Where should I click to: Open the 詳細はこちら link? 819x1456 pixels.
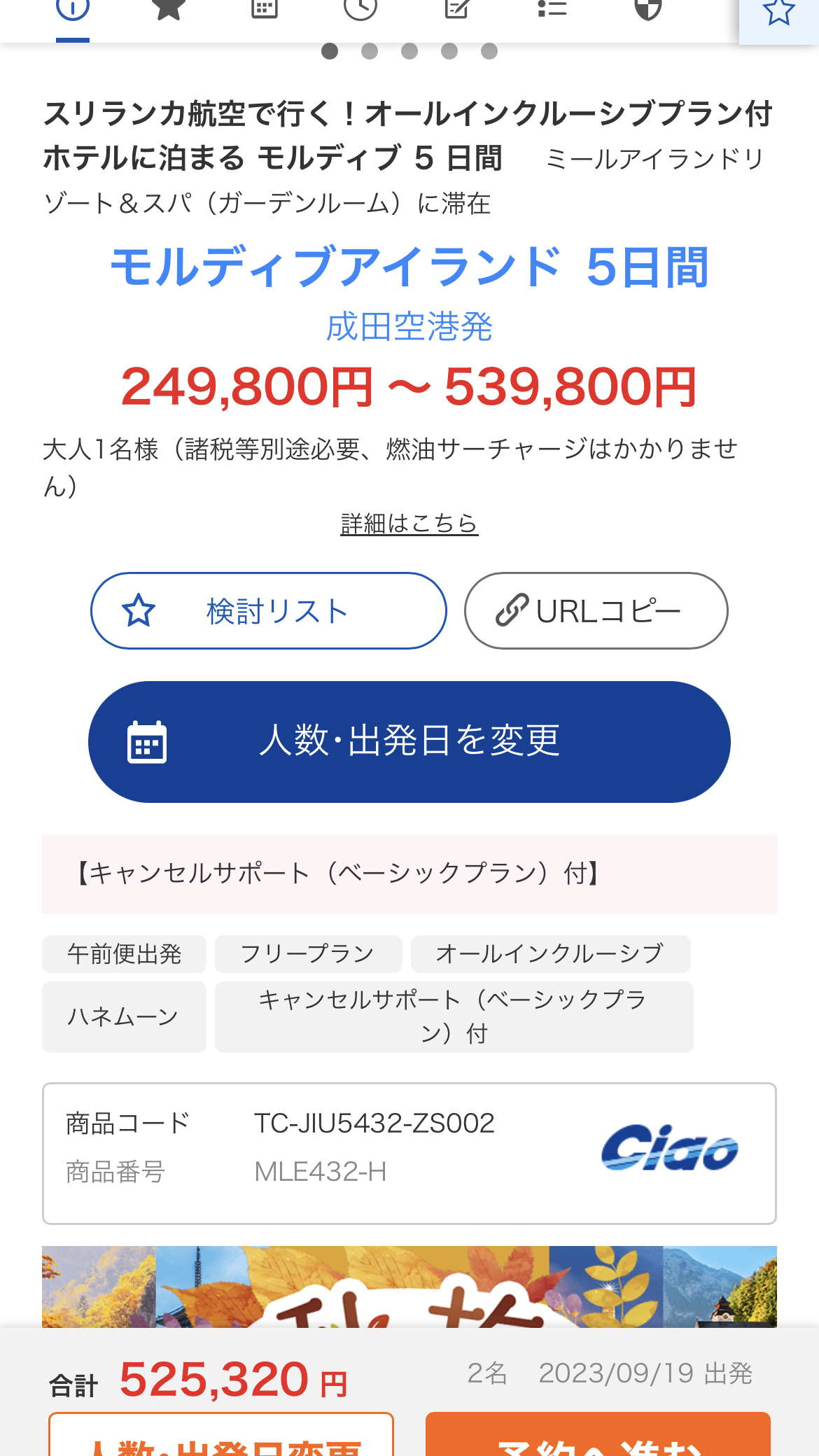tap(409, 524)
